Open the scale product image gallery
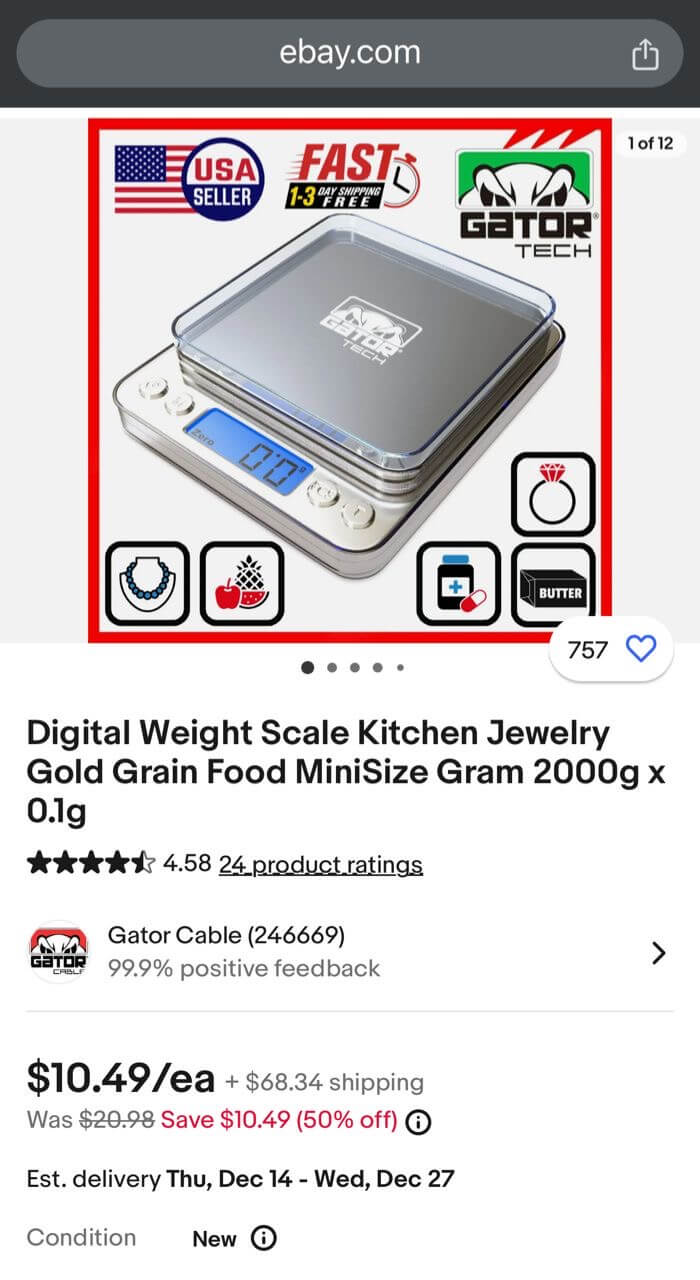 click(x=350, y=380)
